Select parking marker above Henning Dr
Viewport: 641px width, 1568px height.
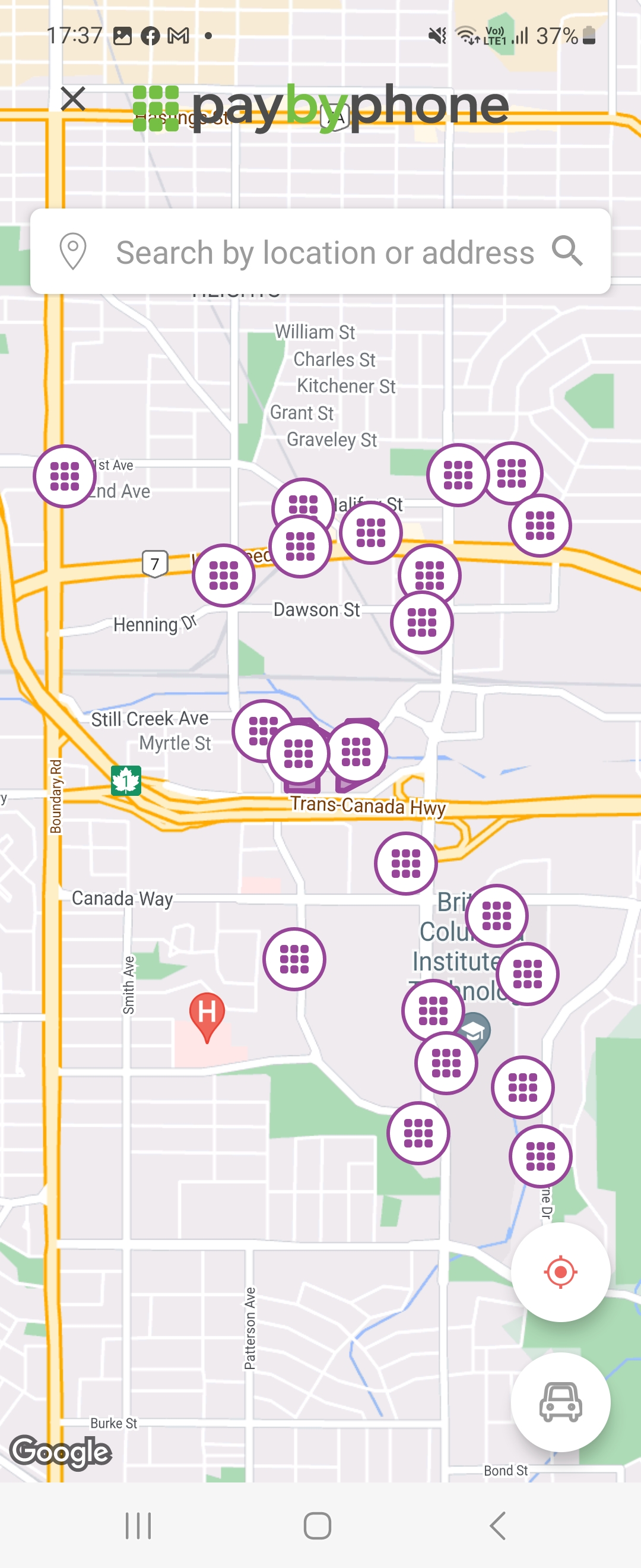[223, 575]
